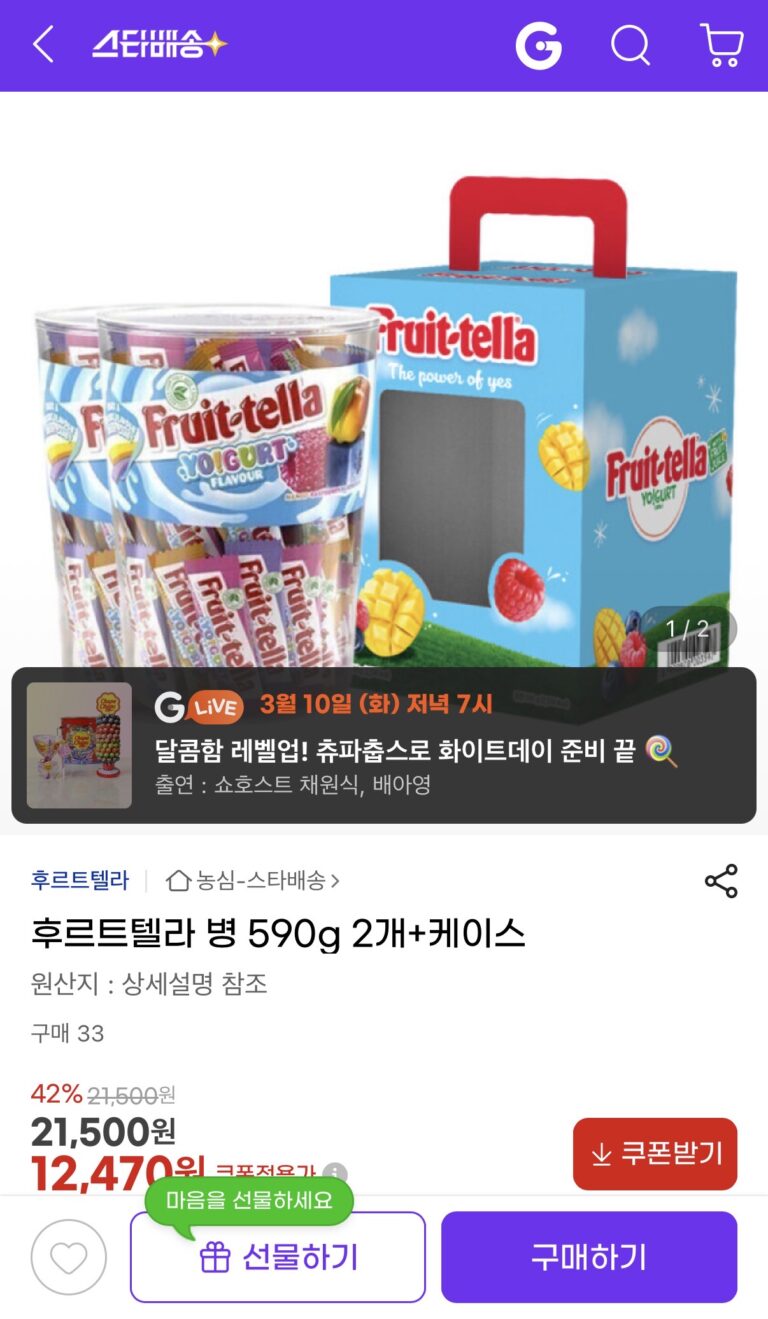Visit the 농심-스타배송 shop

tap(254, 881)
